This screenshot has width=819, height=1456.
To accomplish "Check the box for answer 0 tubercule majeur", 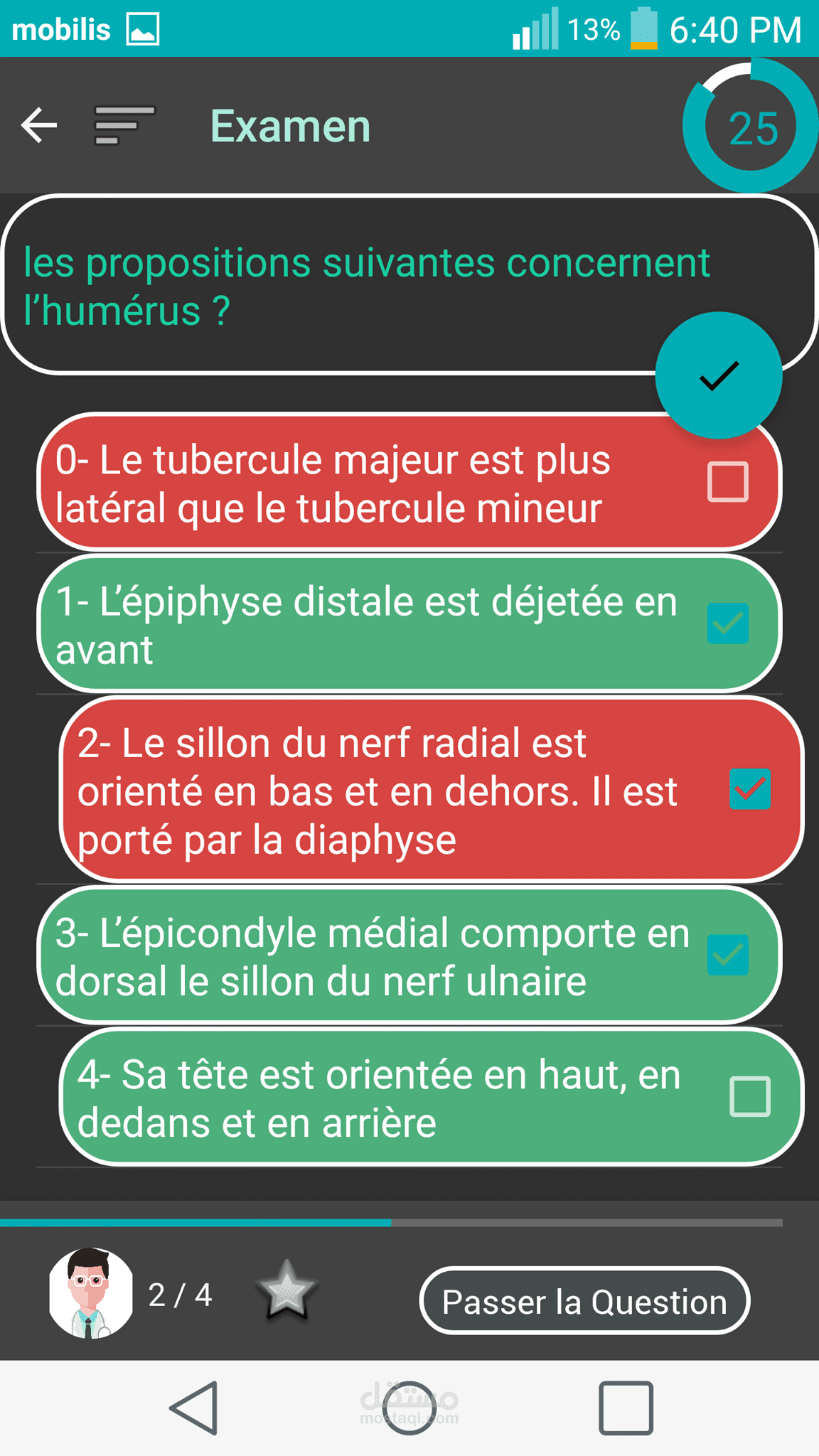I will pyautogui.click(x=728, y=482).
